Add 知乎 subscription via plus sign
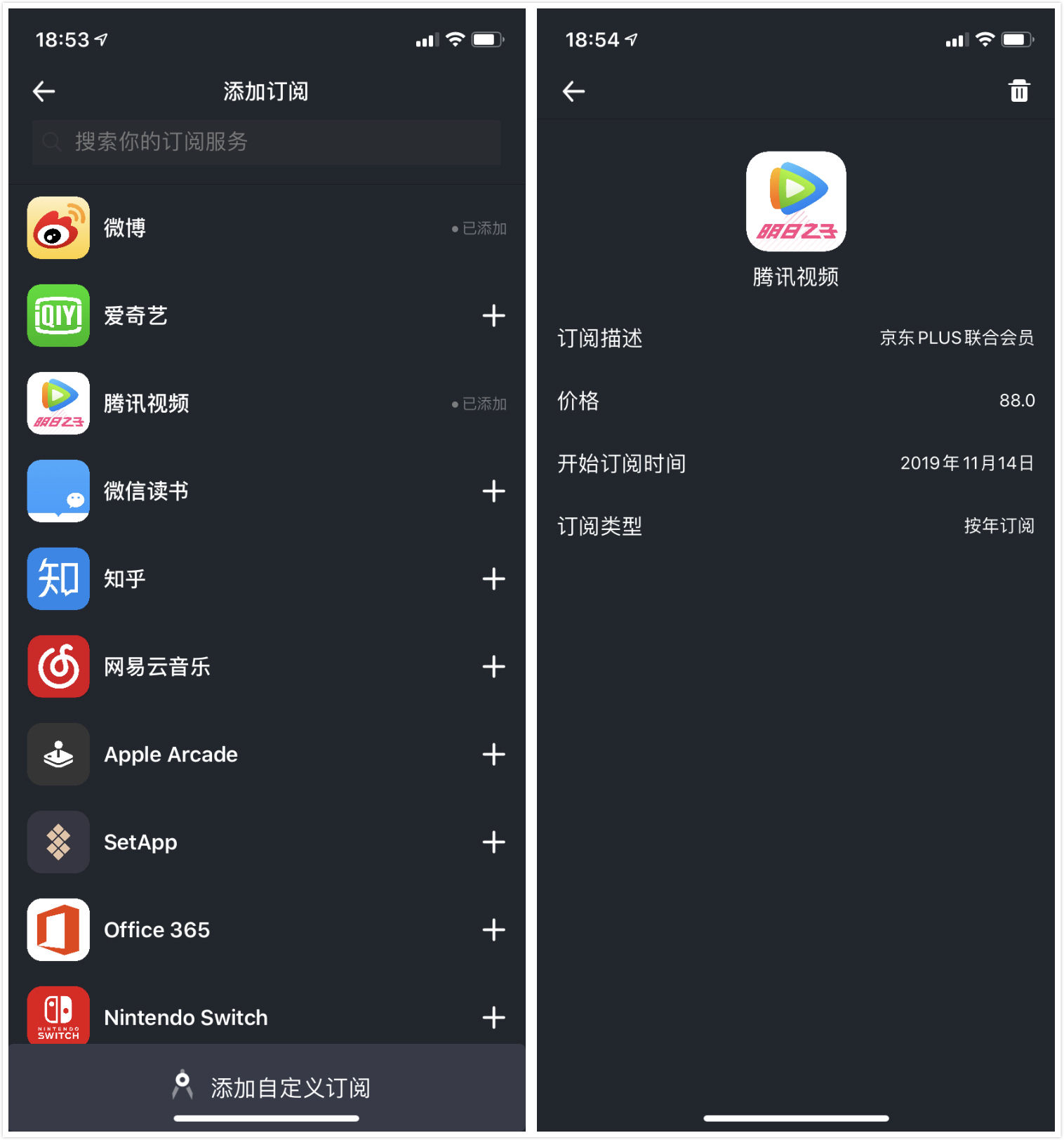 [493, 578]
